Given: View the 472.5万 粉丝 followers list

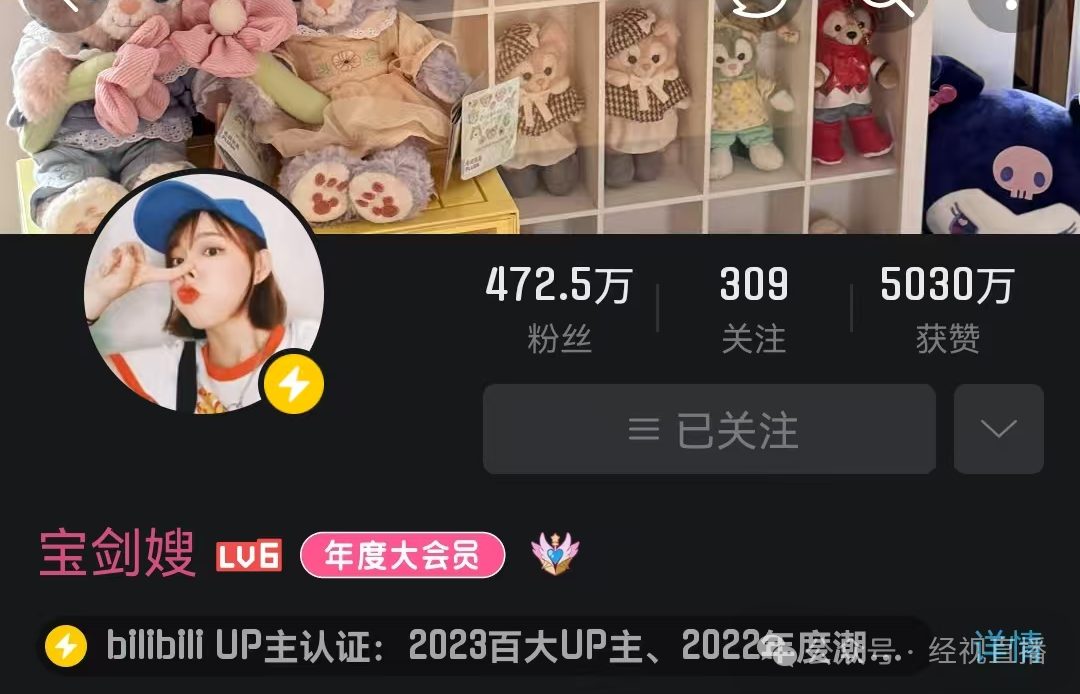Looking at the screenshot, I should 559,307.
